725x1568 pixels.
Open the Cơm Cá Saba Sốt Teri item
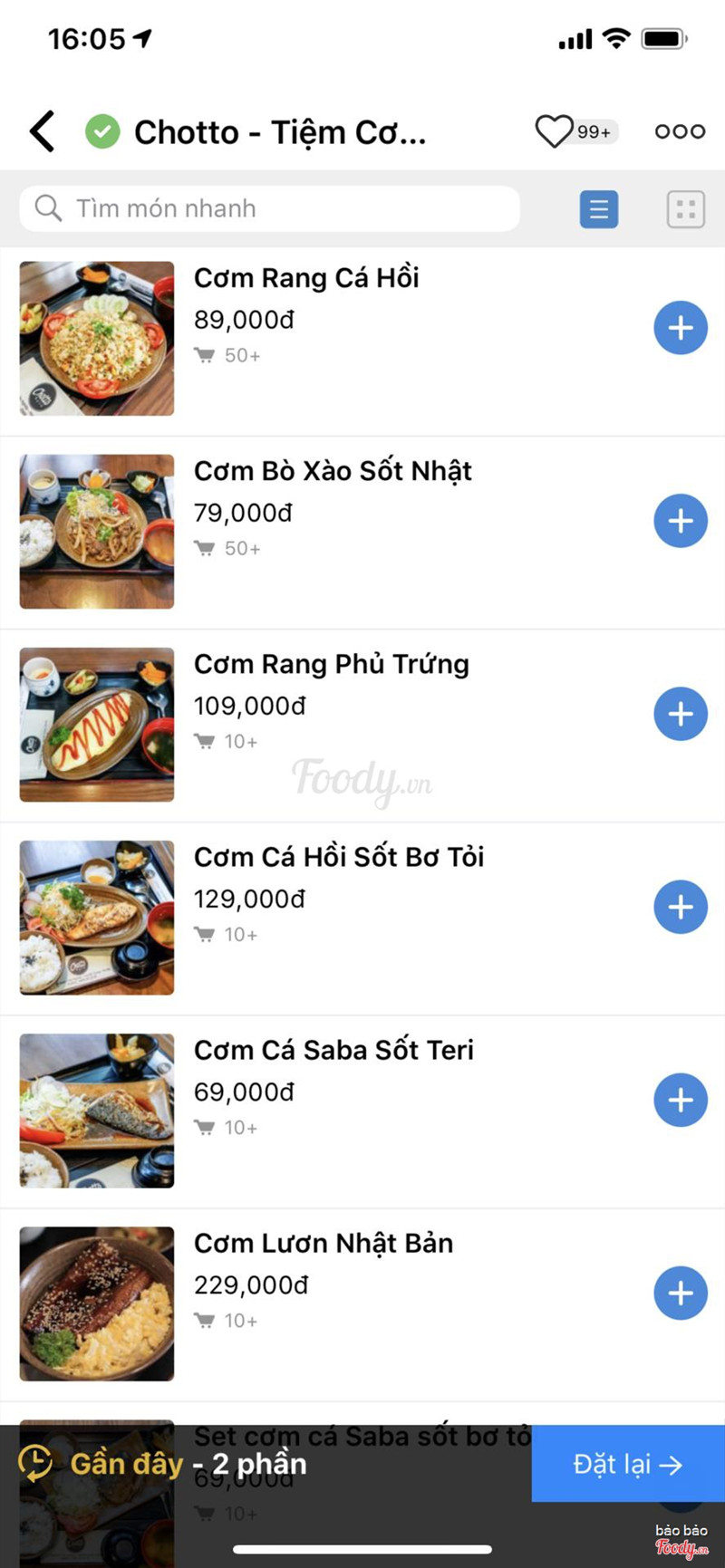pos(333,1051)
